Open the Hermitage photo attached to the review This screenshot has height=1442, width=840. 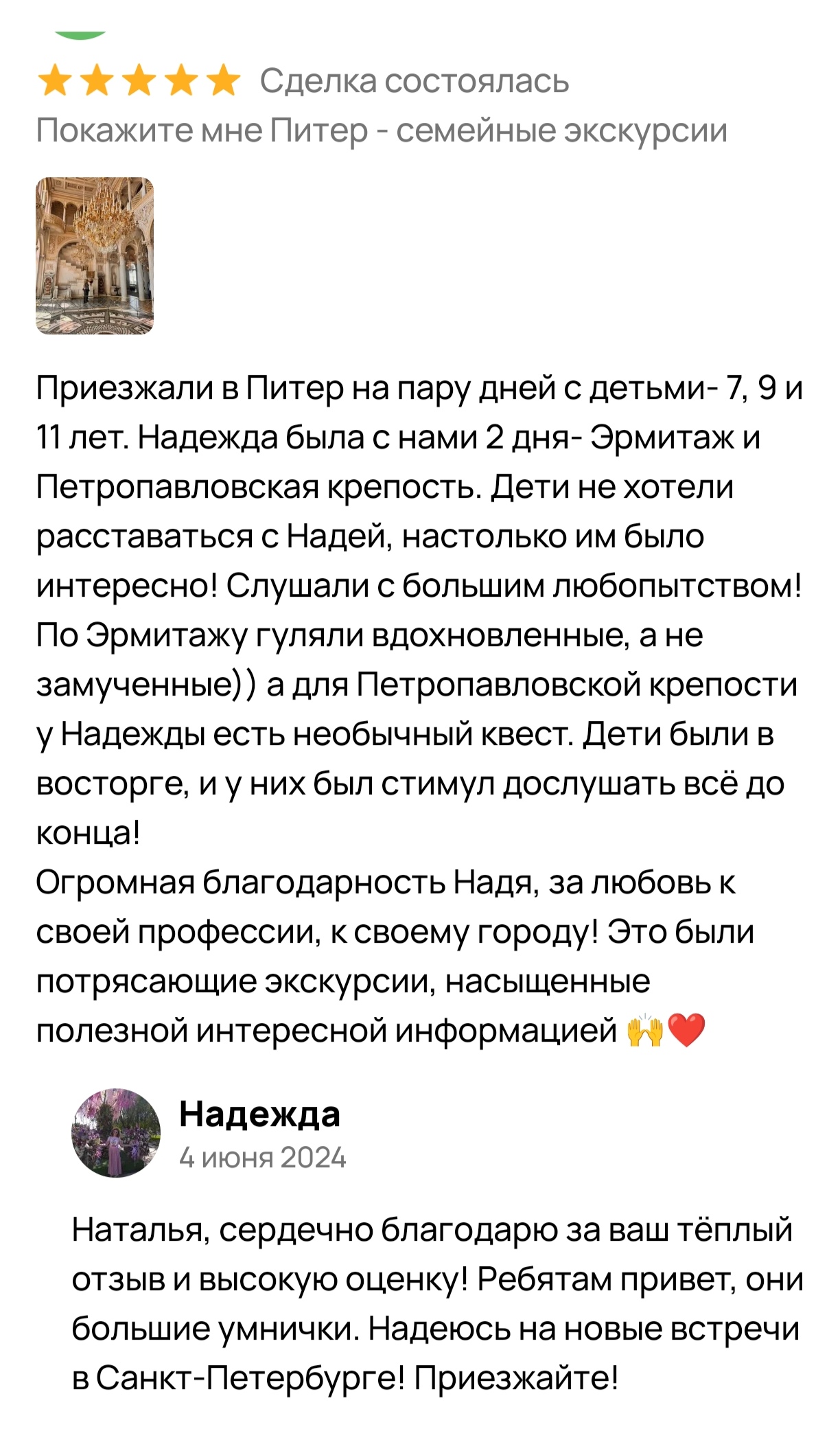[x=95, y=255]
